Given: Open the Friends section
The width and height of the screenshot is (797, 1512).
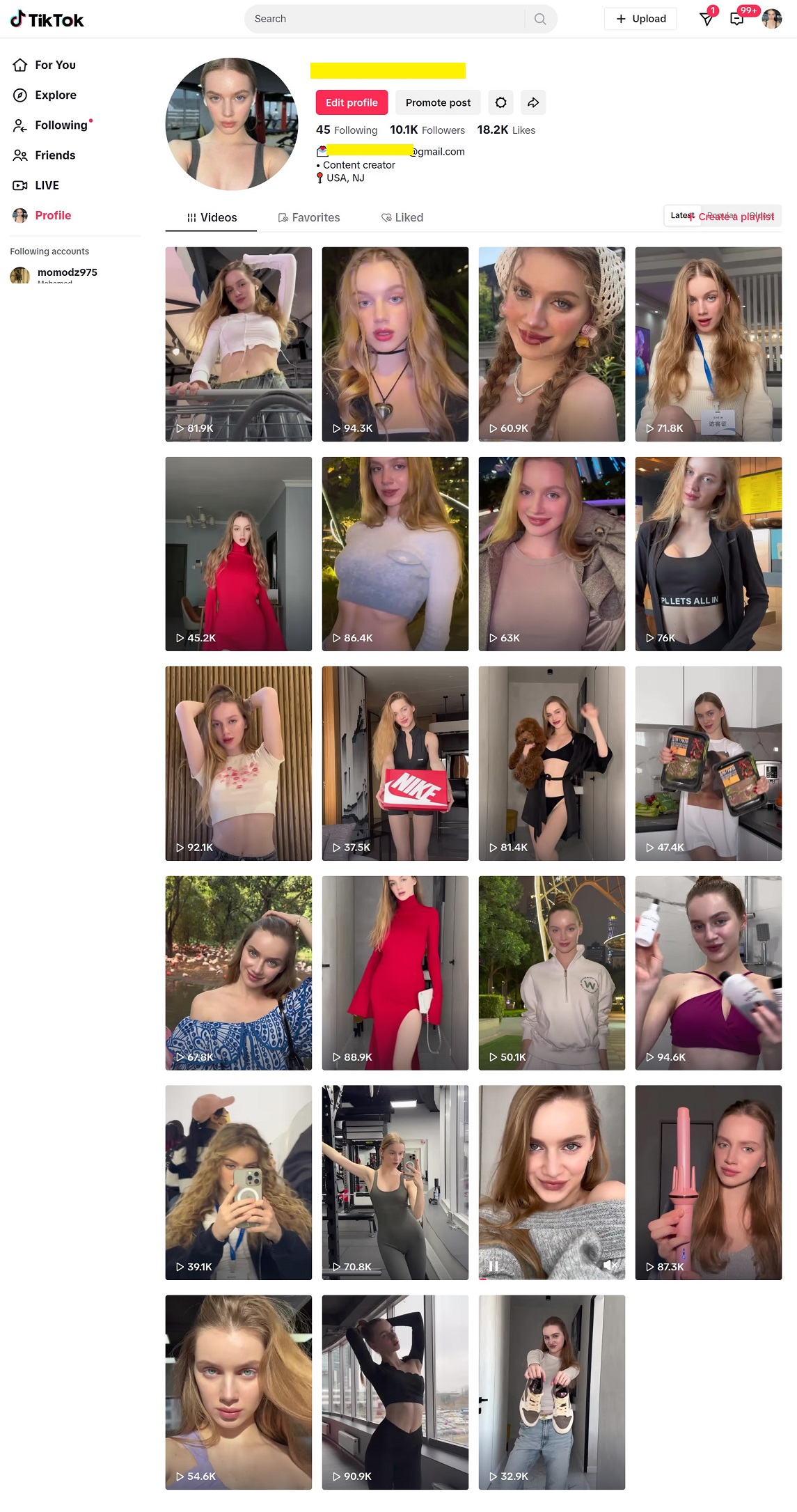Looking at the screenshot, I should pyautogui.click(x=54, y=155).
